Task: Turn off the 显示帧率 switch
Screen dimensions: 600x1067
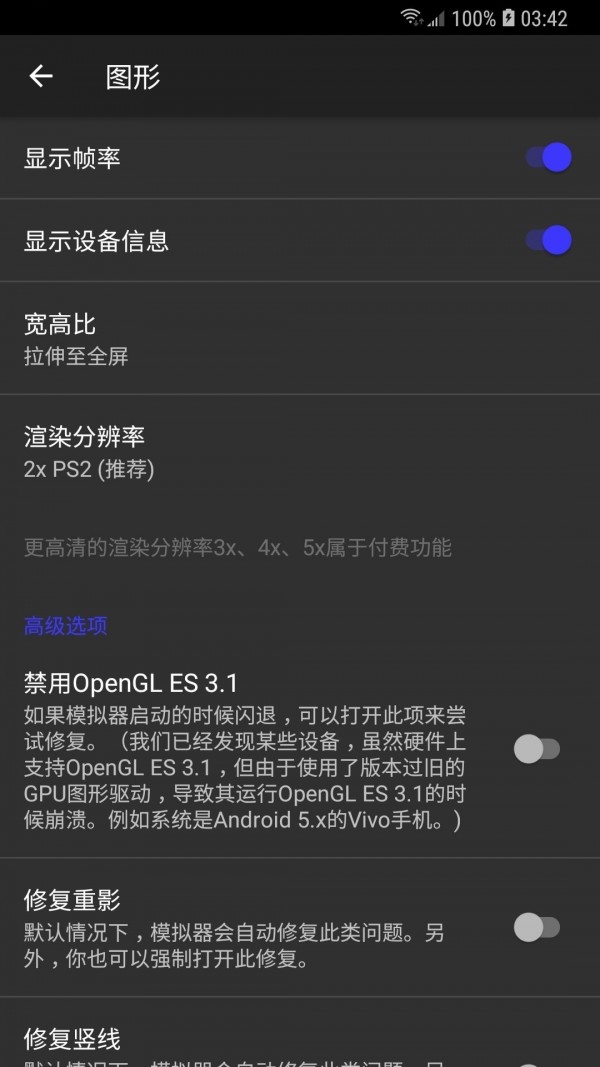Action: click(548, 158)
